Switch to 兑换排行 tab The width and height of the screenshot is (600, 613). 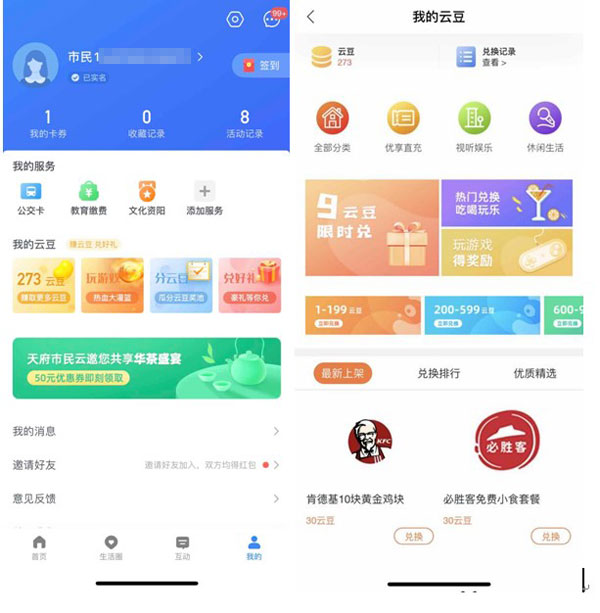438,373
